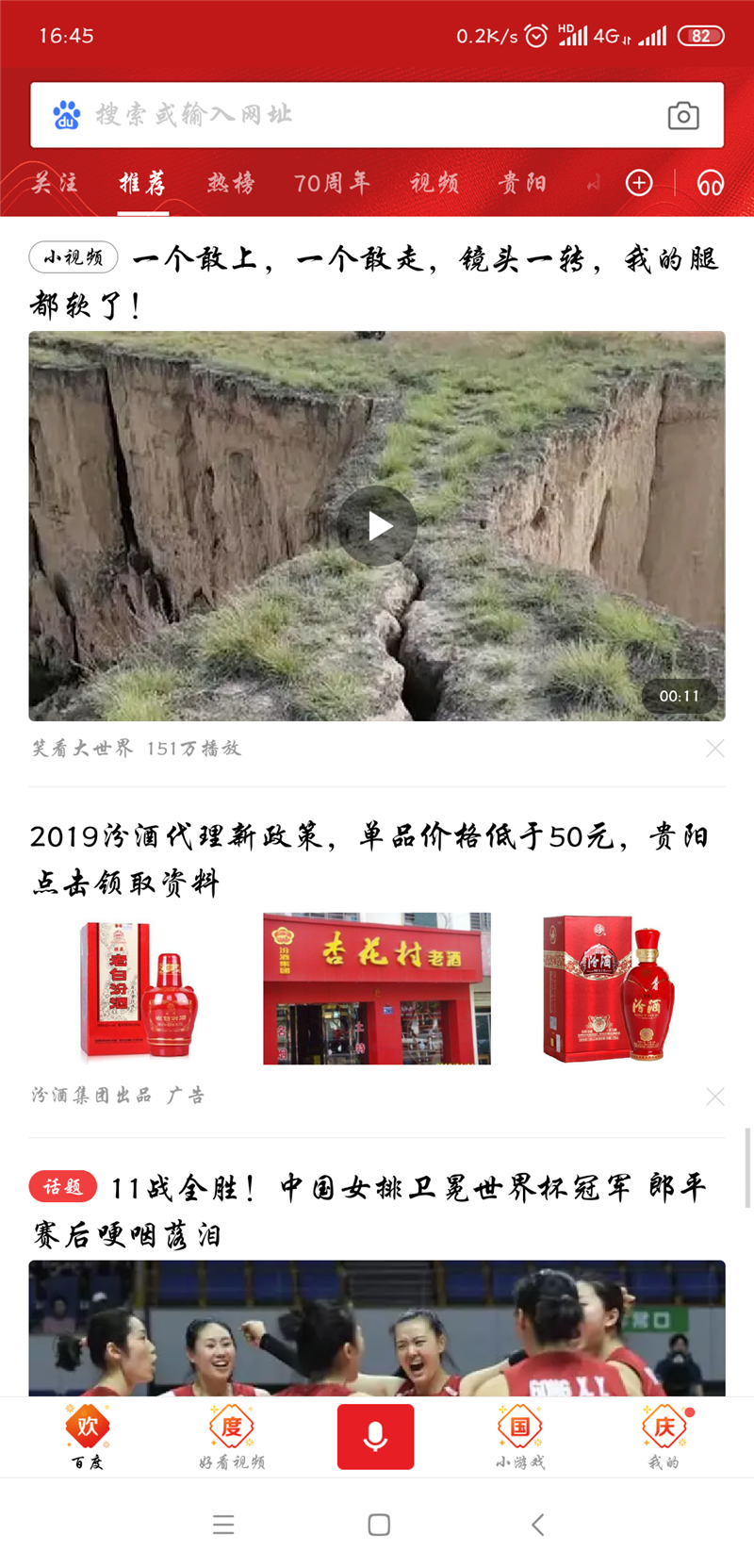Open 我的 profile from bottom bar
The image size is (754, 1568).
[664, 1438]
